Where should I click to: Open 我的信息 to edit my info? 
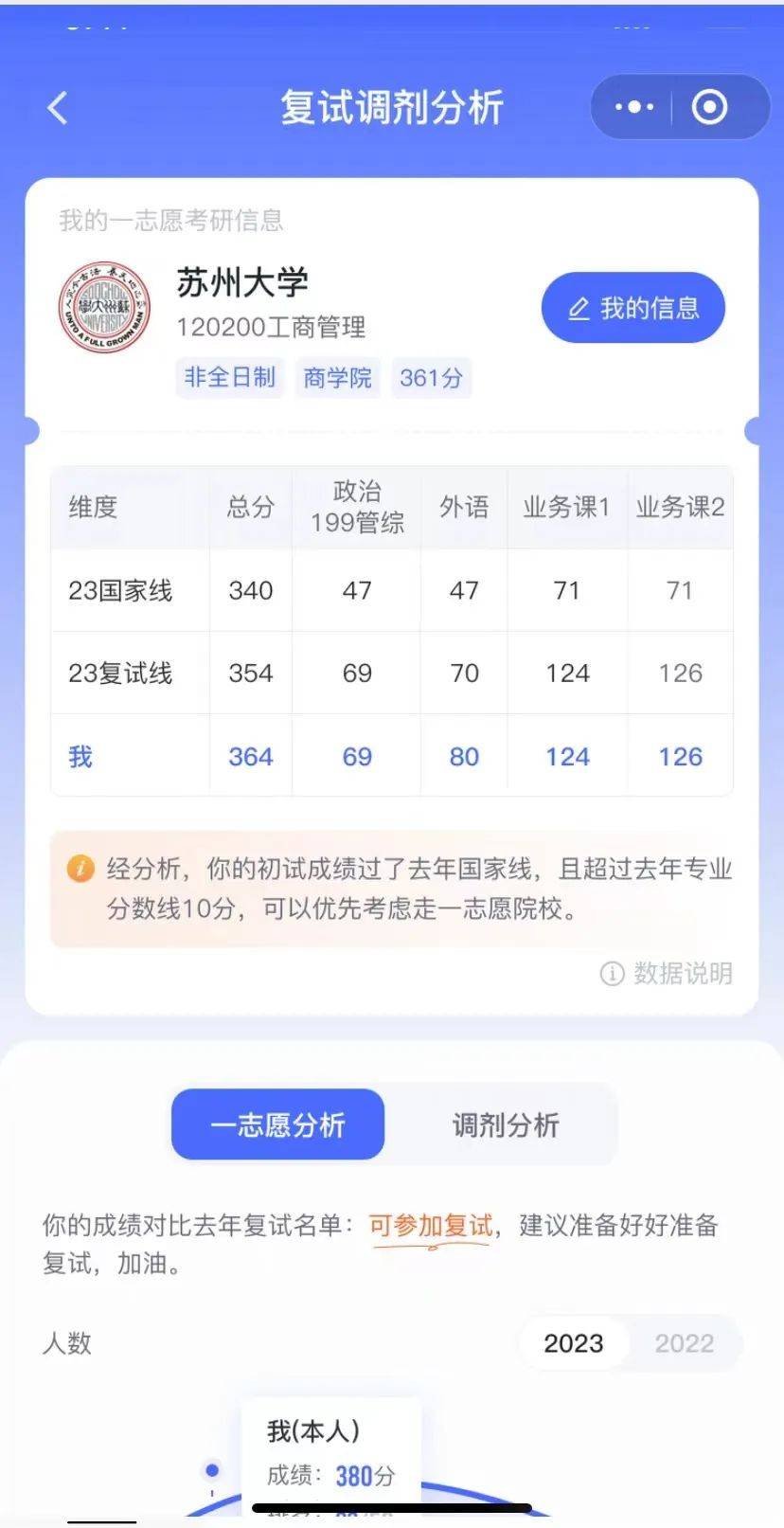point(633,308)
